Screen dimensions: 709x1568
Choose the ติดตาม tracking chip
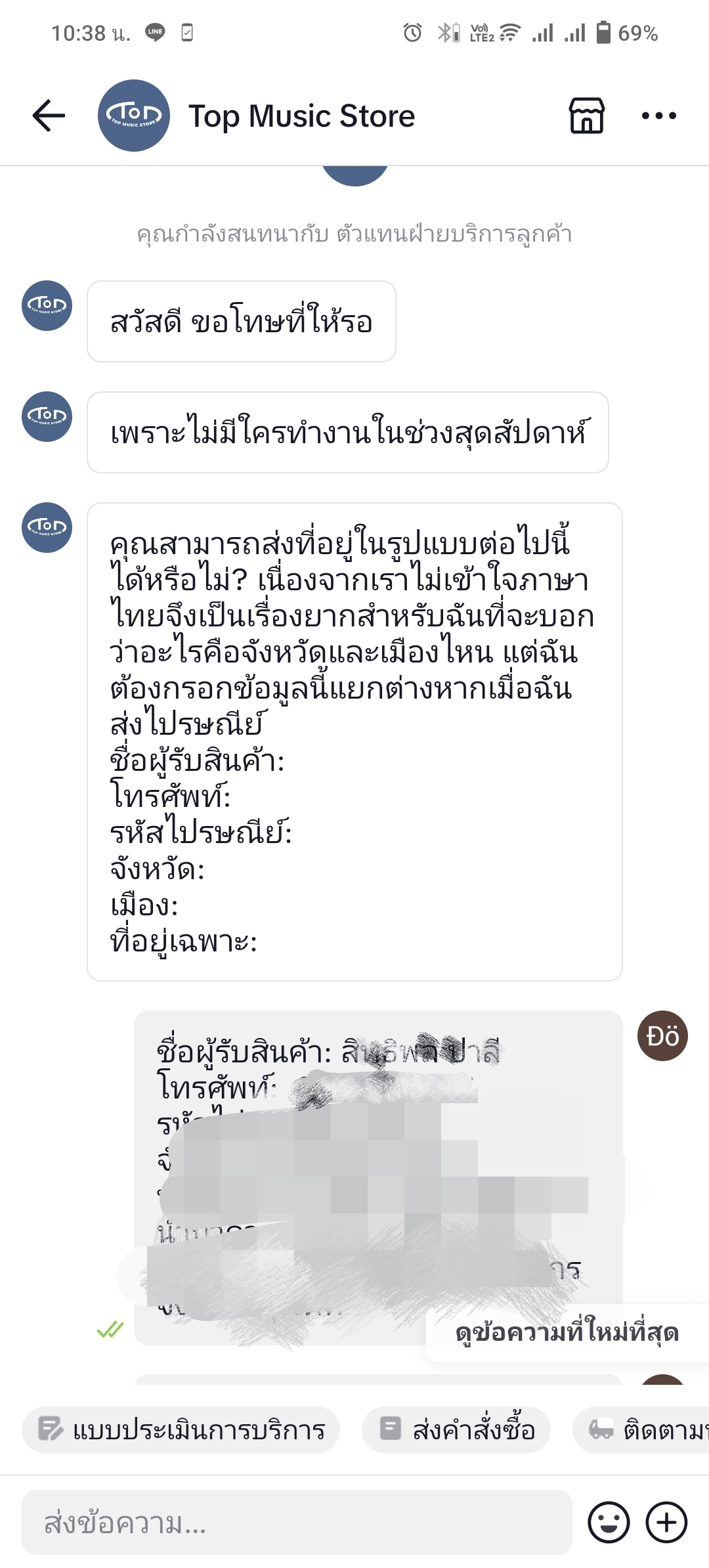[x=641, y=1429]
